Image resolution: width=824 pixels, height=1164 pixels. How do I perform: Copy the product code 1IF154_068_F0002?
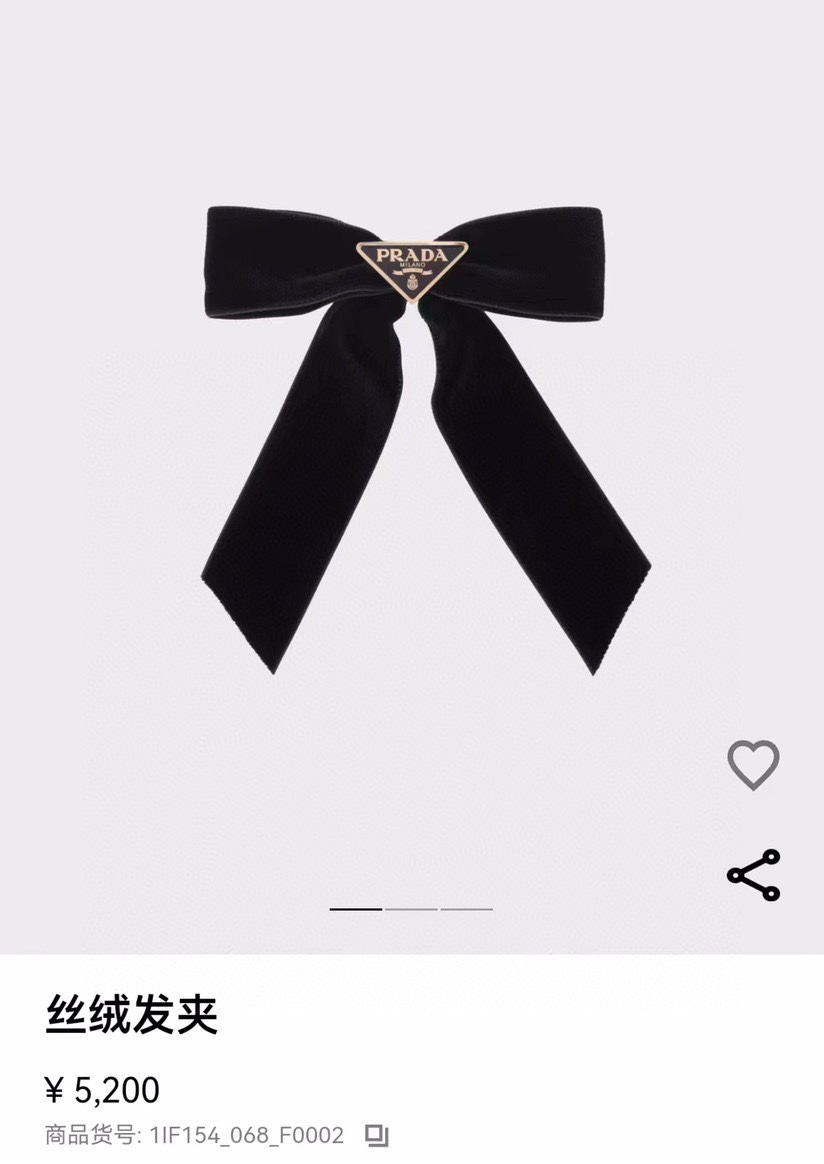click(x=377, y=1135)
